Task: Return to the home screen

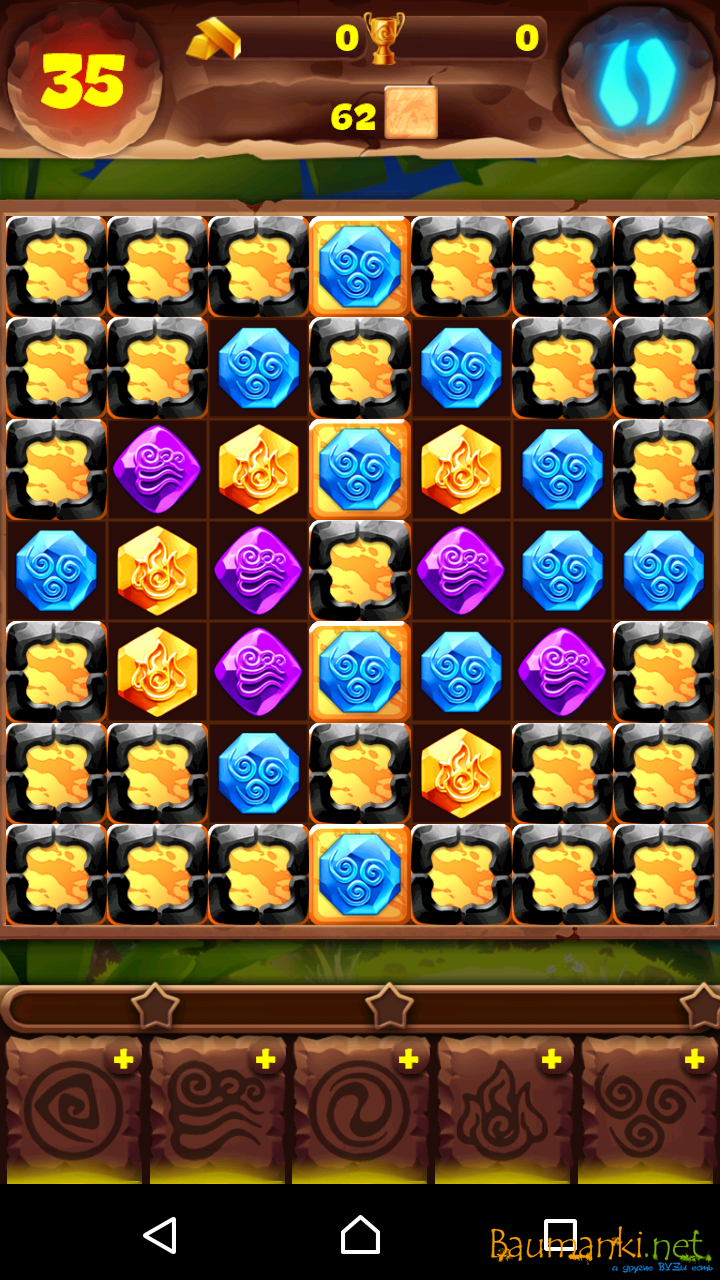Action: pos(360,1236)
